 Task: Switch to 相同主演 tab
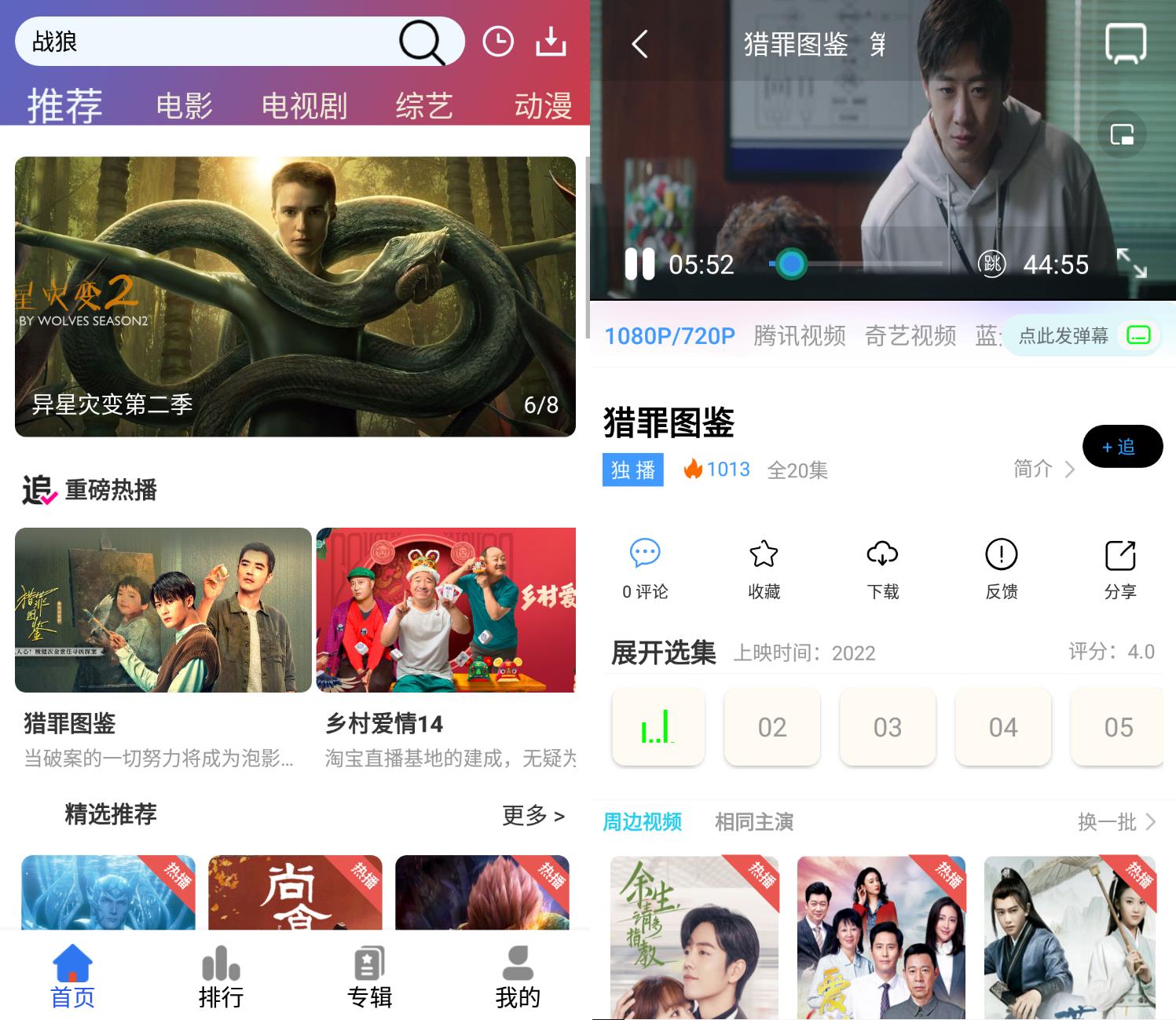pyautogui.click(x=753, y=822)
